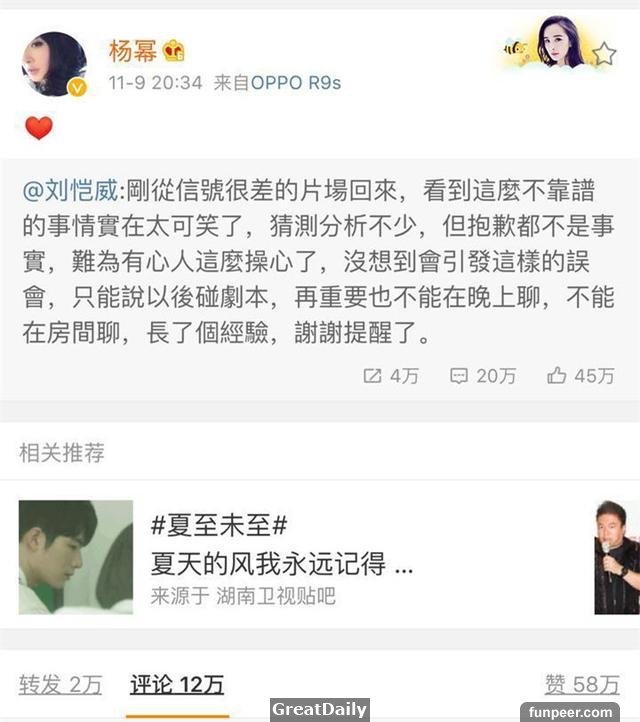The image size is (640, 722).
Task: Like the quoted post with 45万 likes
Action: click(580, 376)
